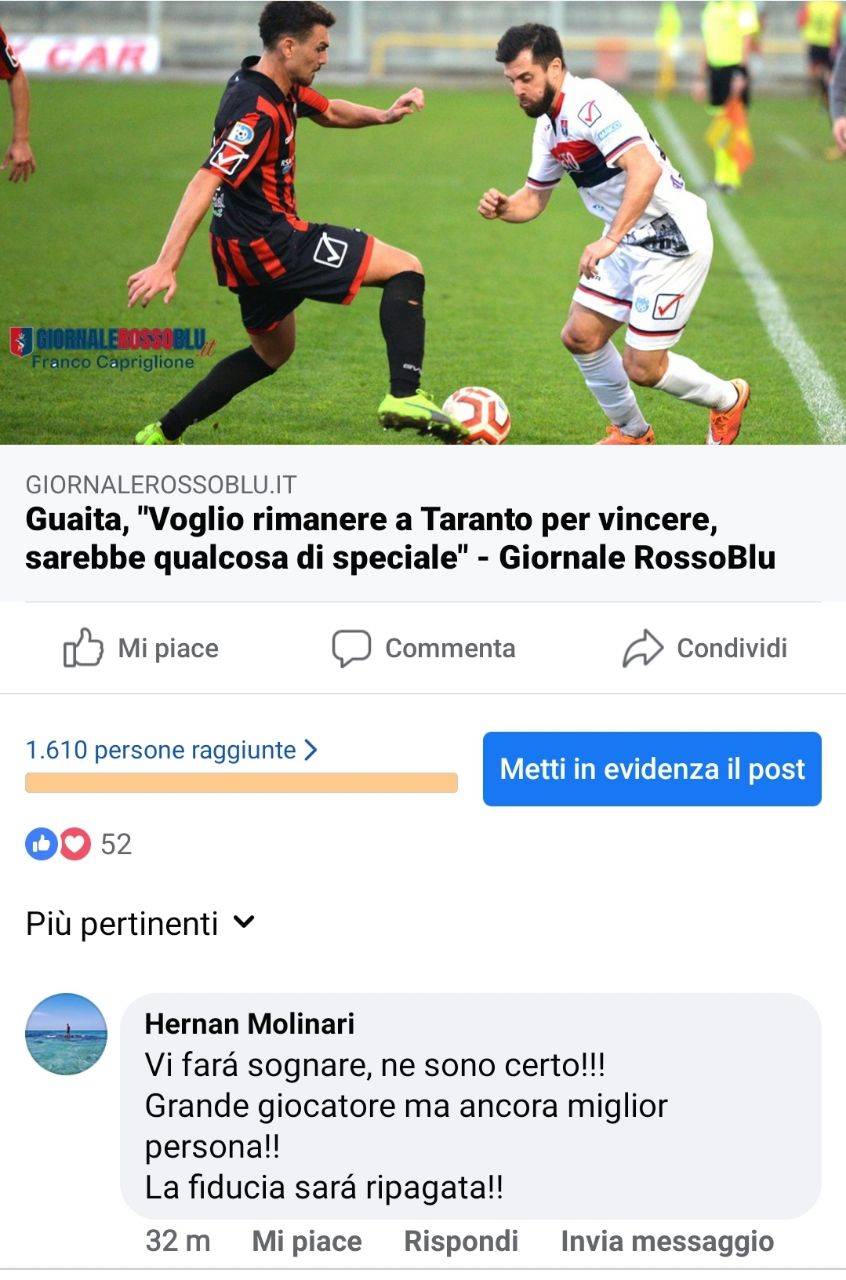Share the post via Condividi
The height and width of the screenshot is (1280, 846).
(x=705, y=648)
